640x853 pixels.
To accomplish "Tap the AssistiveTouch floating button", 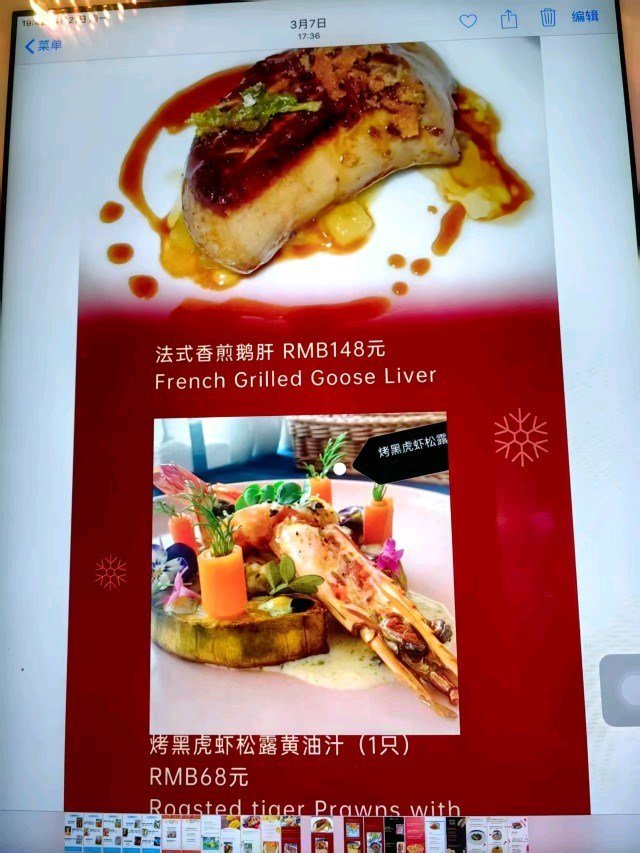I will point(627,690).
